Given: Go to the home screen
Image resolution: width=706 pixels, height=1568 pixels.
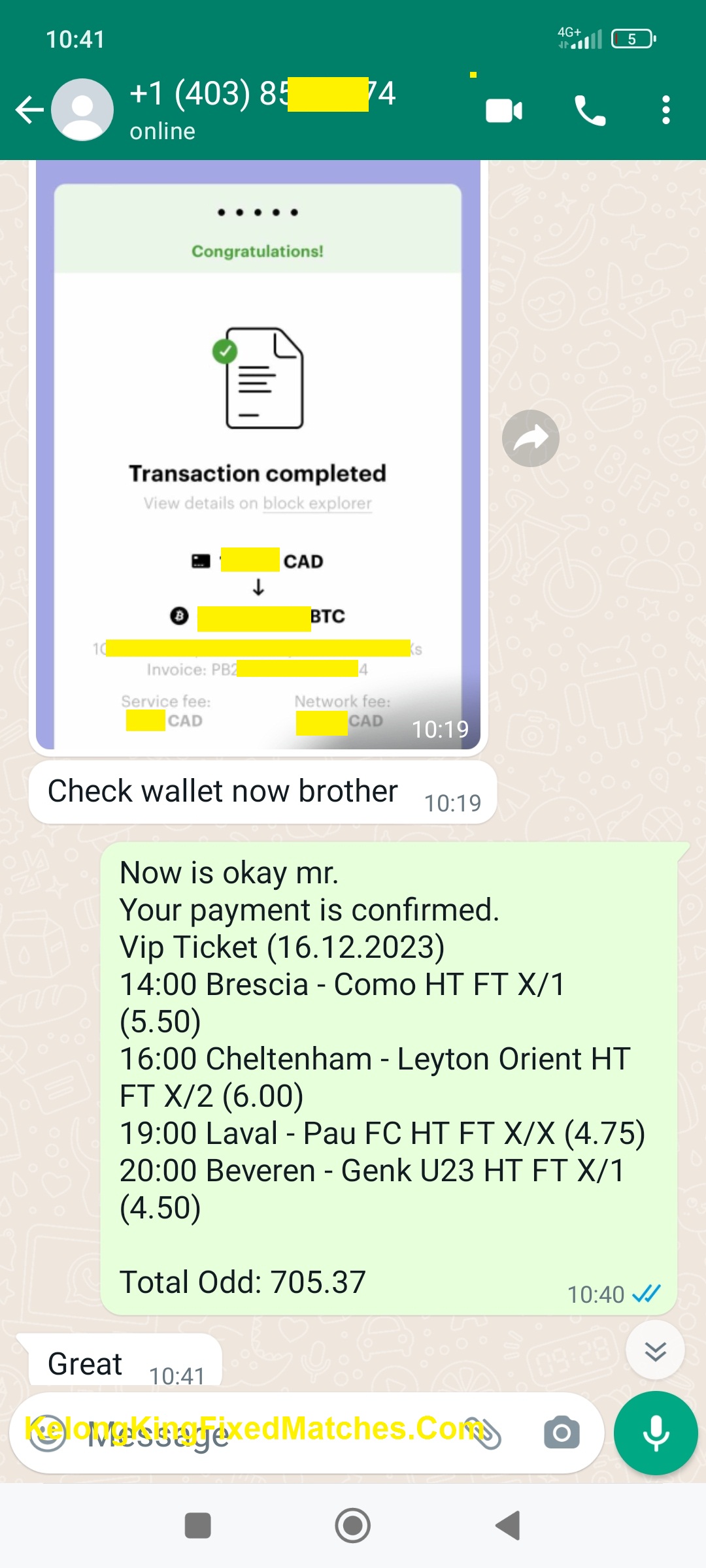Looking at the screenshot, I should click(353, 1526).
